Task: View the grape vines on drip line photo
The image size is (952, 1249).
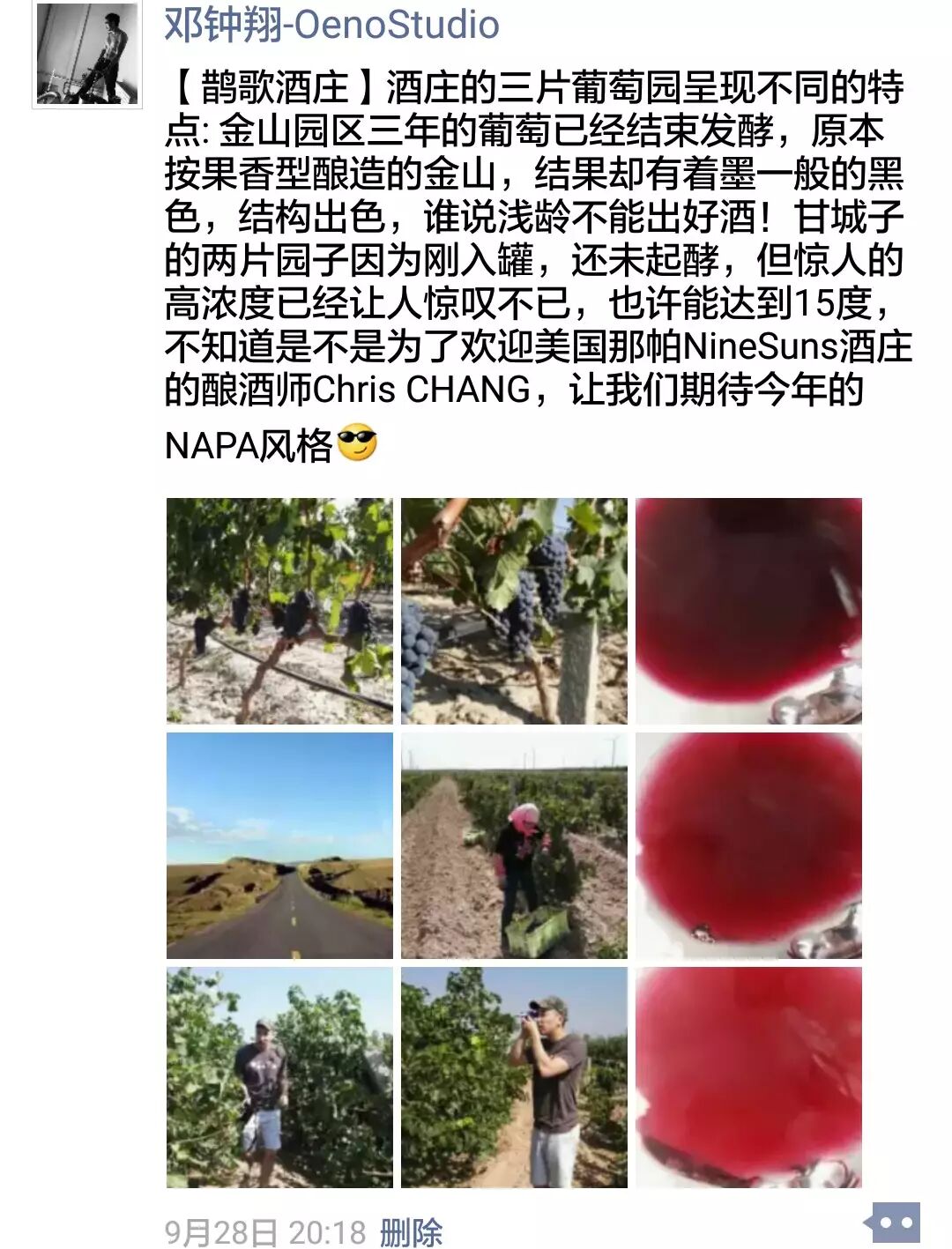Action: click(x=279, y=611)
